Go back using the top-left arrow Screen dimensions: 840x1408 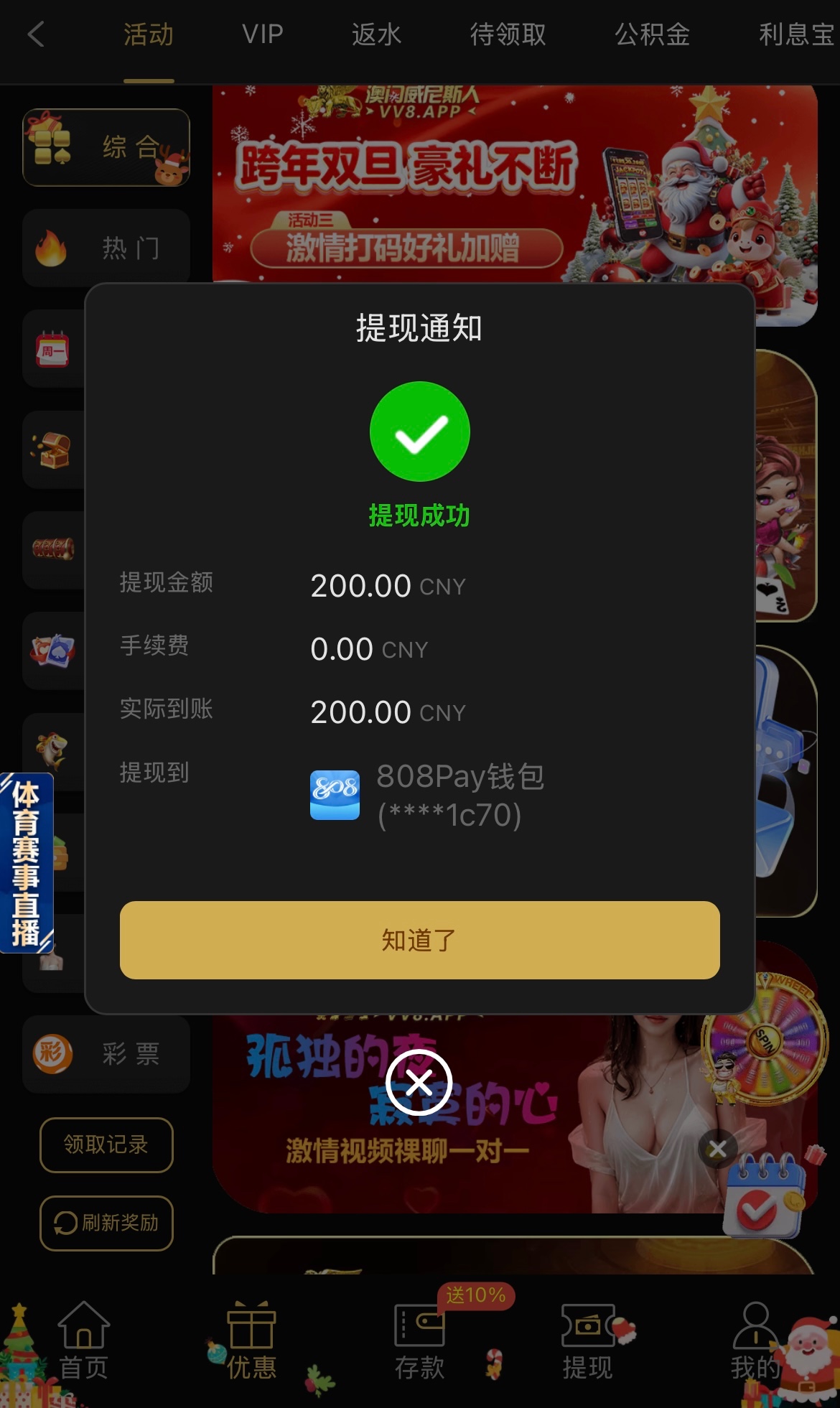coord(36,34)
